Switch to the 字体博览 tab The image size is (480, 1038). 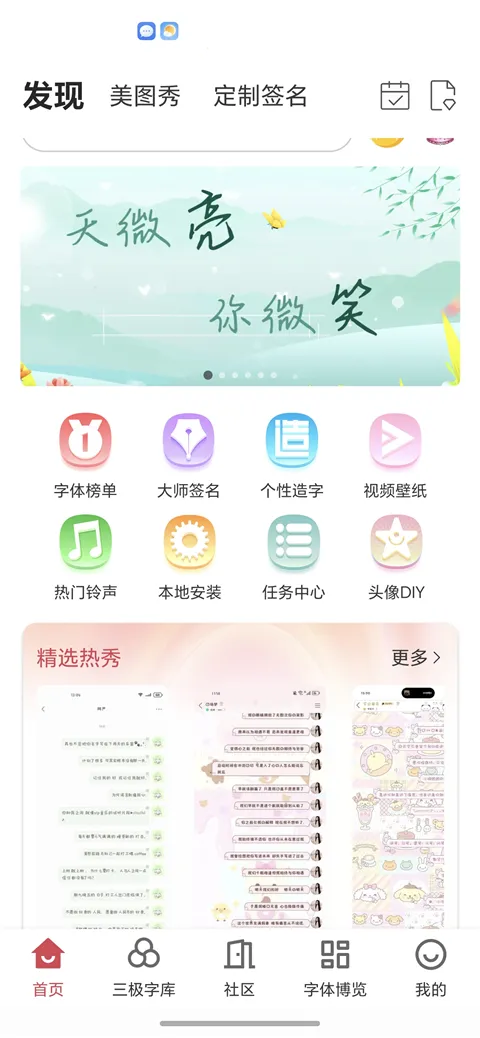tap(335, 967)
